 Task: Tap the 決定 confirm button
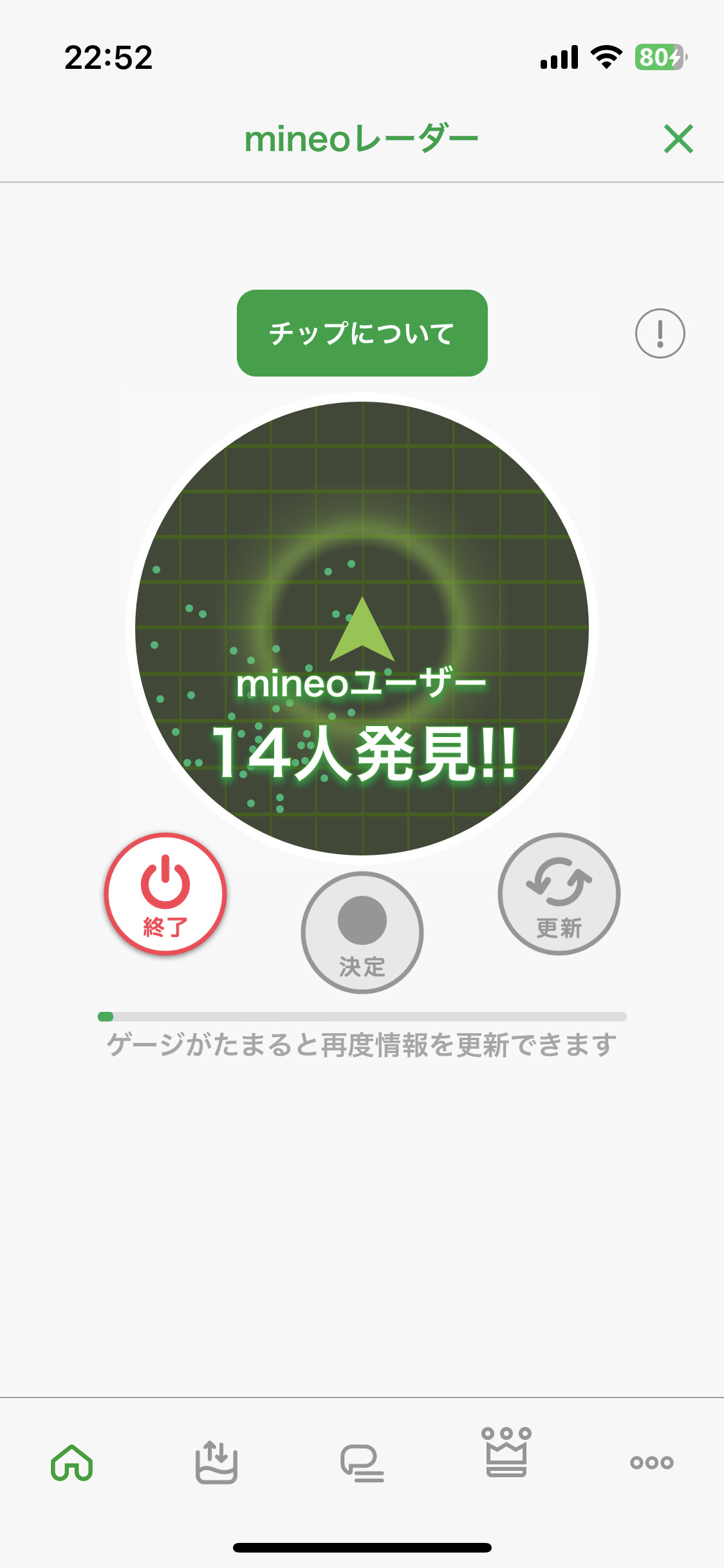(x=362, y=932)
